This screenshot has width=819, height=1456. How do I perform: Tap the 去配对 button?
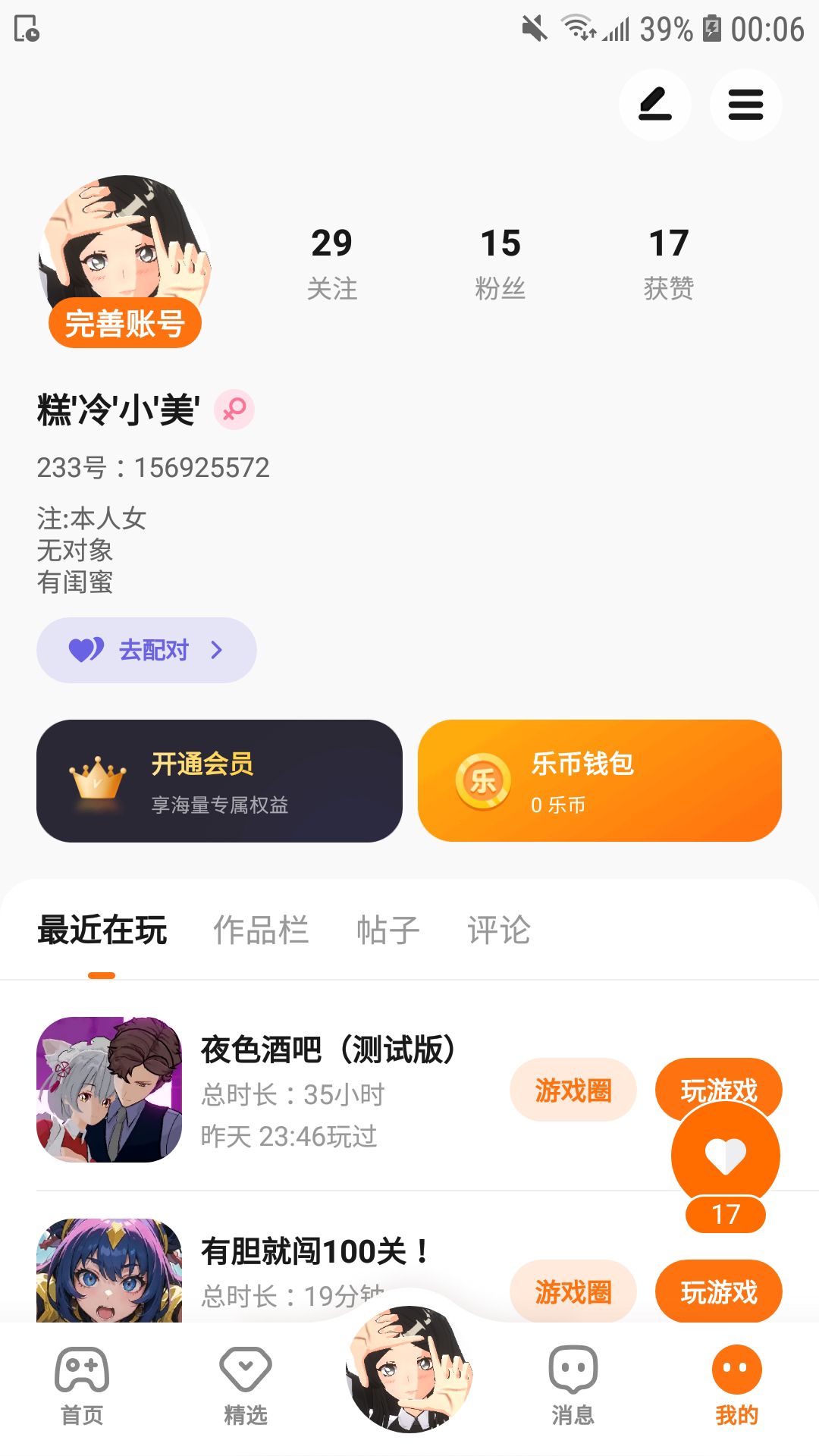click(x=146, y=650)
